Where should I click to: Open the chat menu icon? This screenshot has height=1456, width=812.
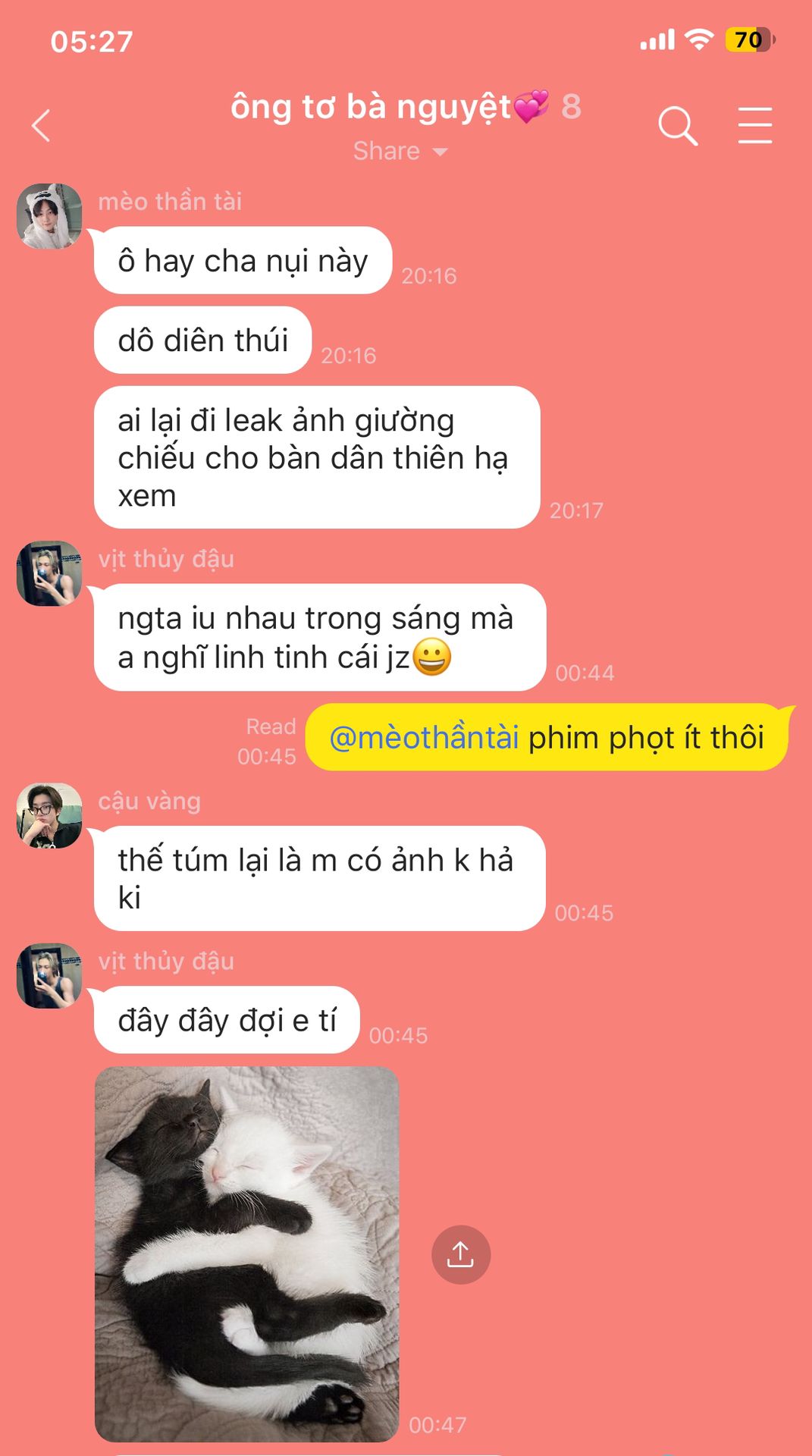(754, 126)
